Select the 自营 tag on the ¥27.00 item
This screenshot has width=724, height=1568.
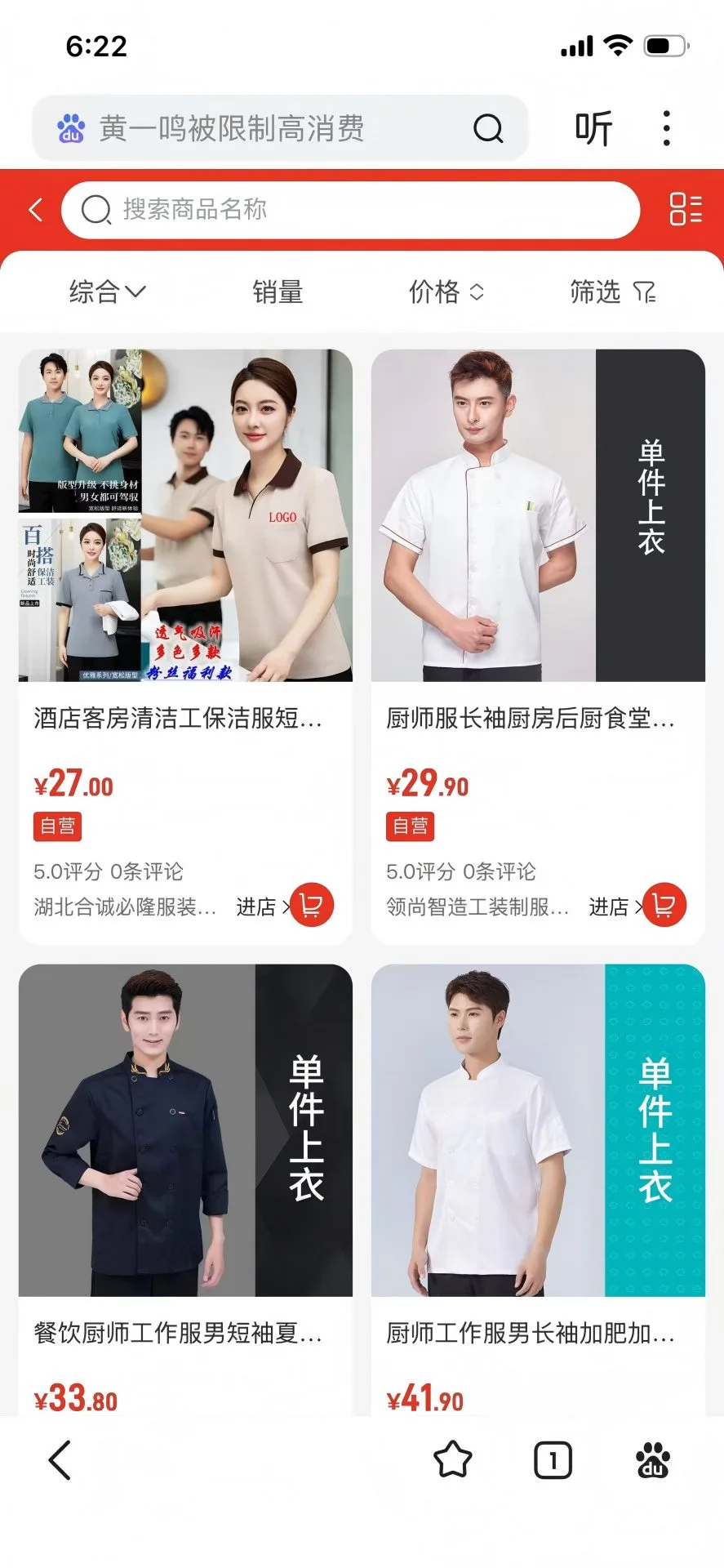(x=57, y=826)
